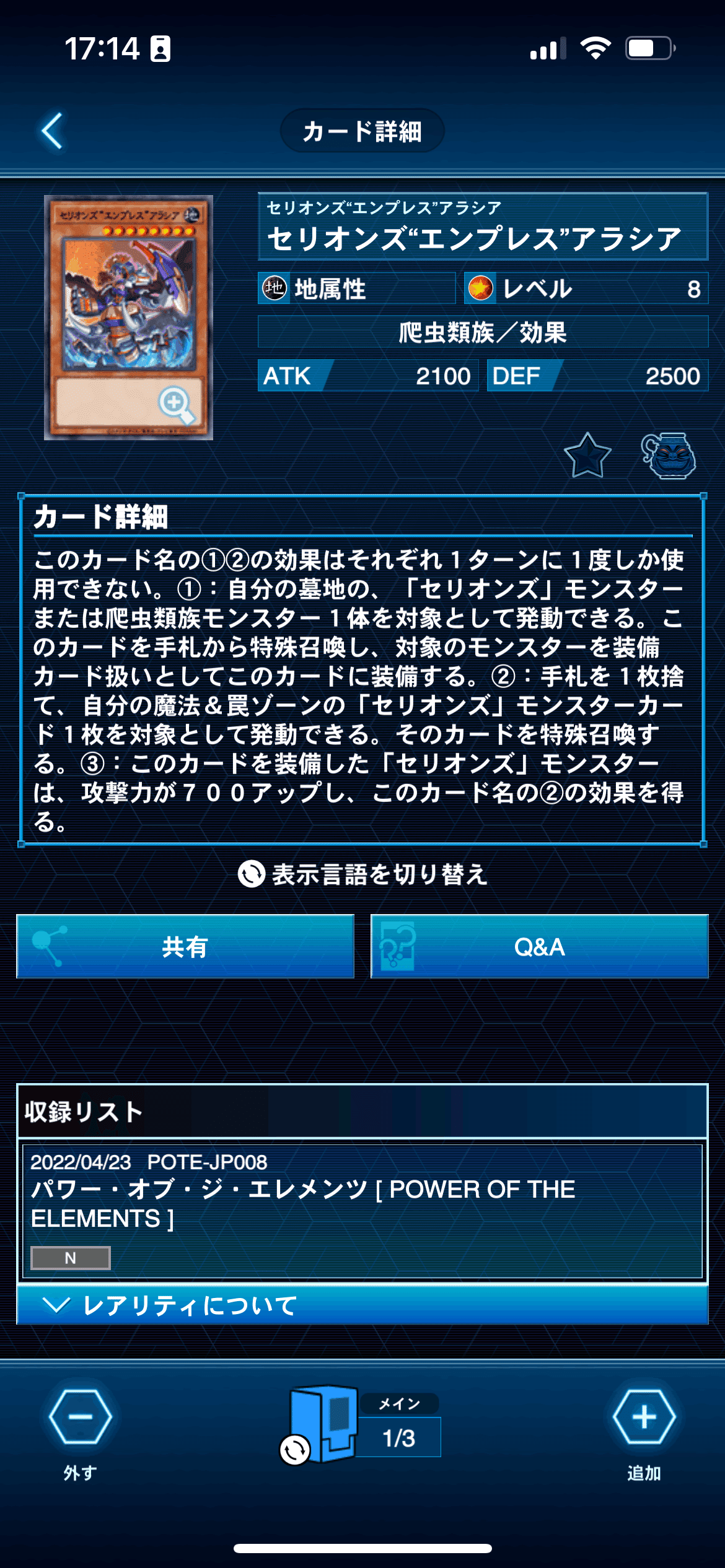Open the pot-face icon next to star

[668, 456]
